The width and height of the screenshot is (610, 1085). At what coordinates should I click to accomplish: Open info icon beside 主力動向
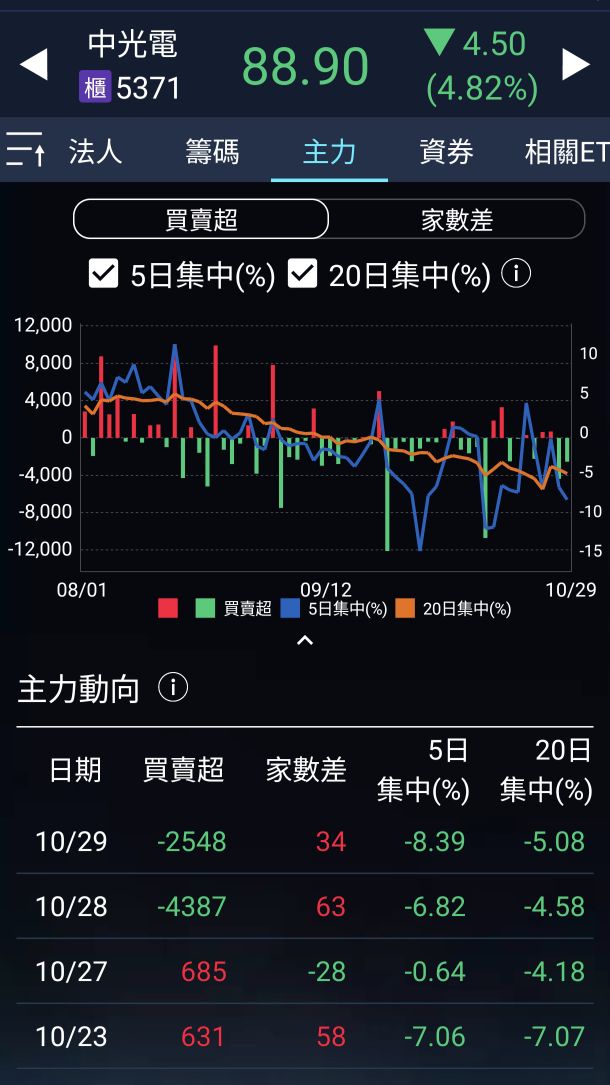point(173,688)
